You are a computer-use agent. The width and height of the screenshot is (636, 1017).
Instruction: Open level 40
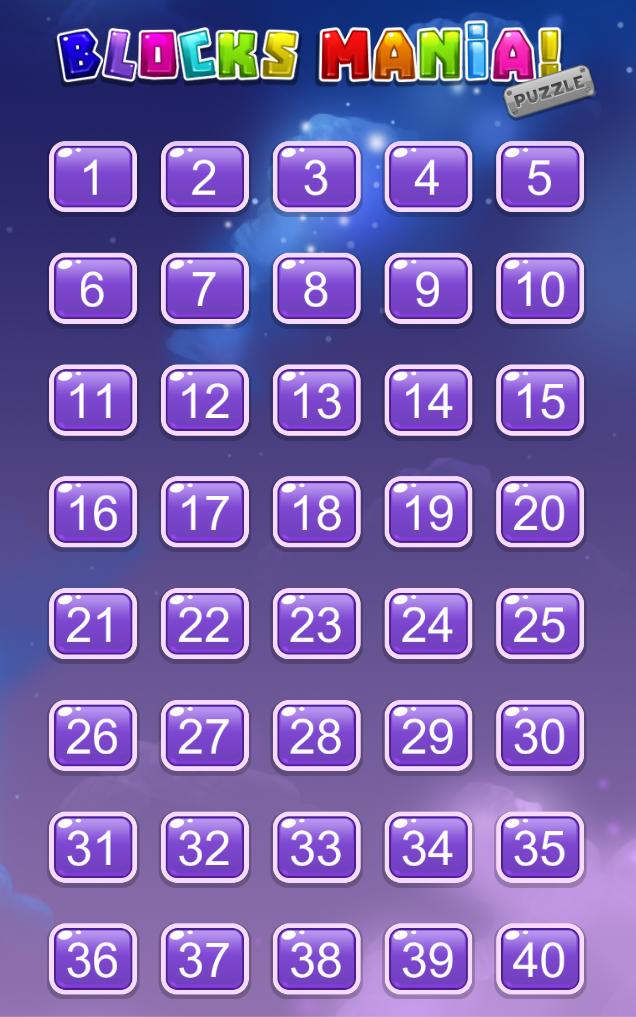(x=540, y=960)
